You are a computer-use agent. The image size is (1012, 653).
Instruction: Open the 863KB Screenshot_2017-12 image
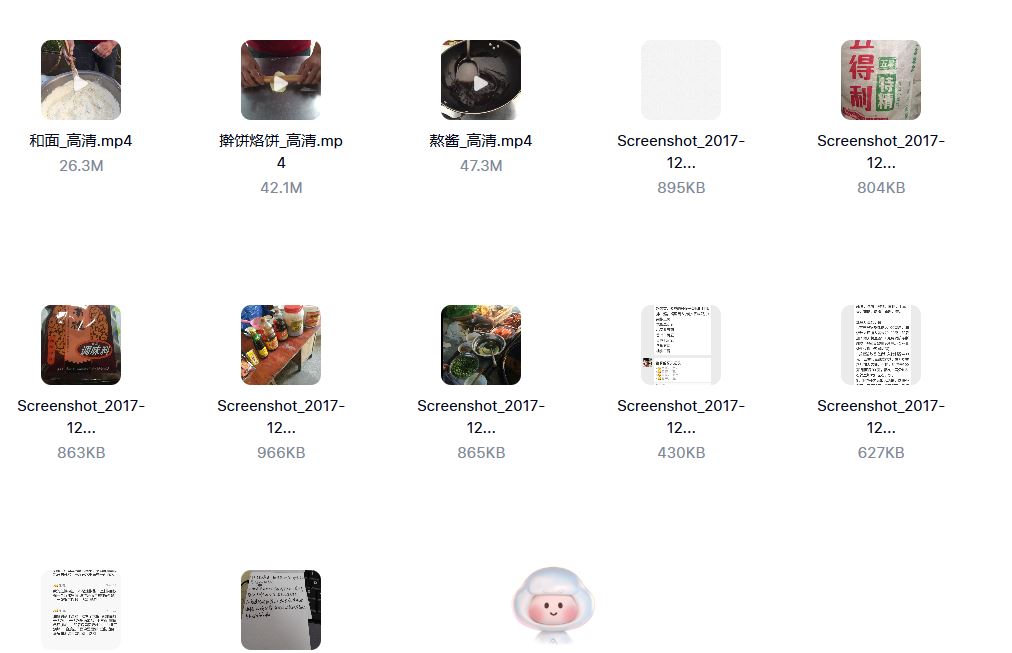81,345
